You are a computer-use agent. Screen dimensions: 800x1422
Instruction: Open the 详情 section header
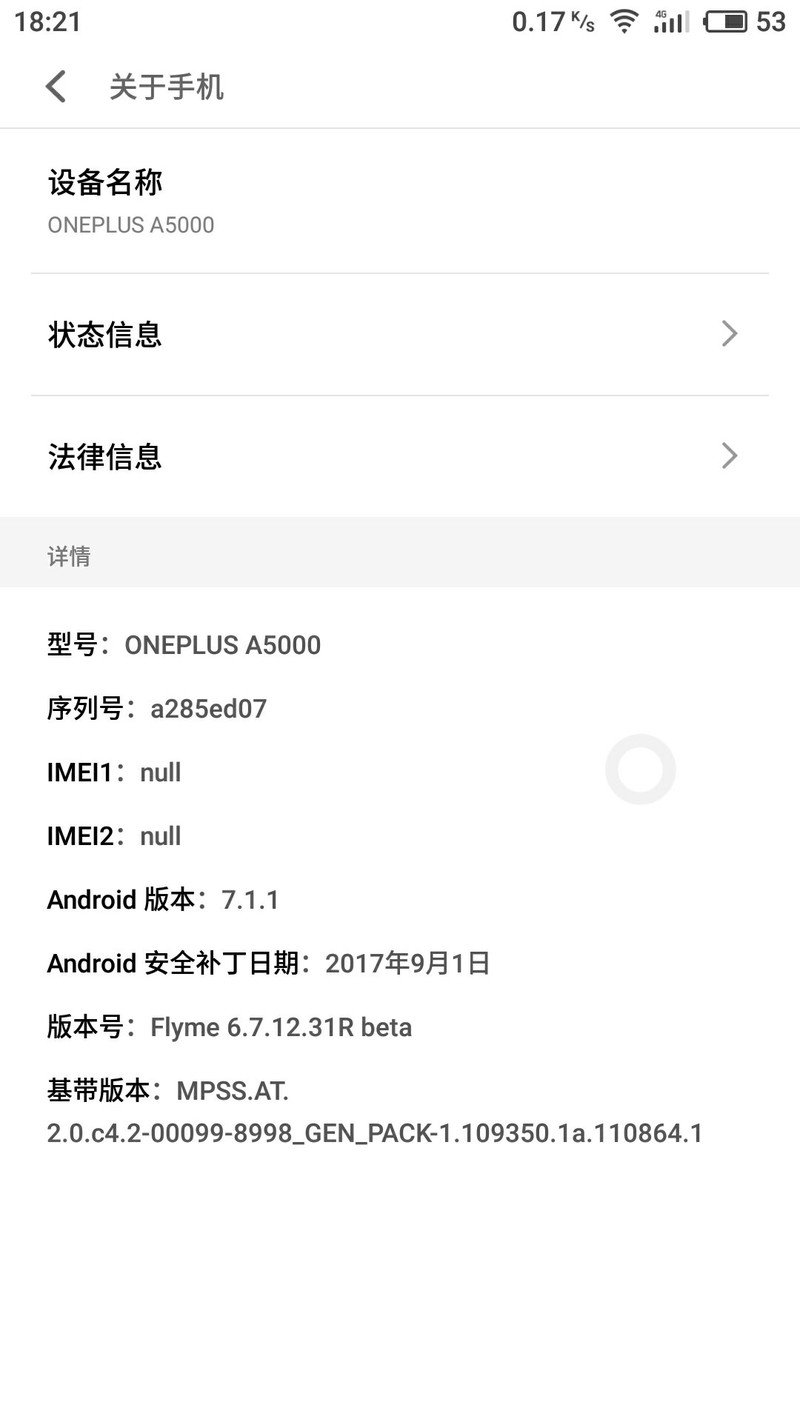click(69, 555)
